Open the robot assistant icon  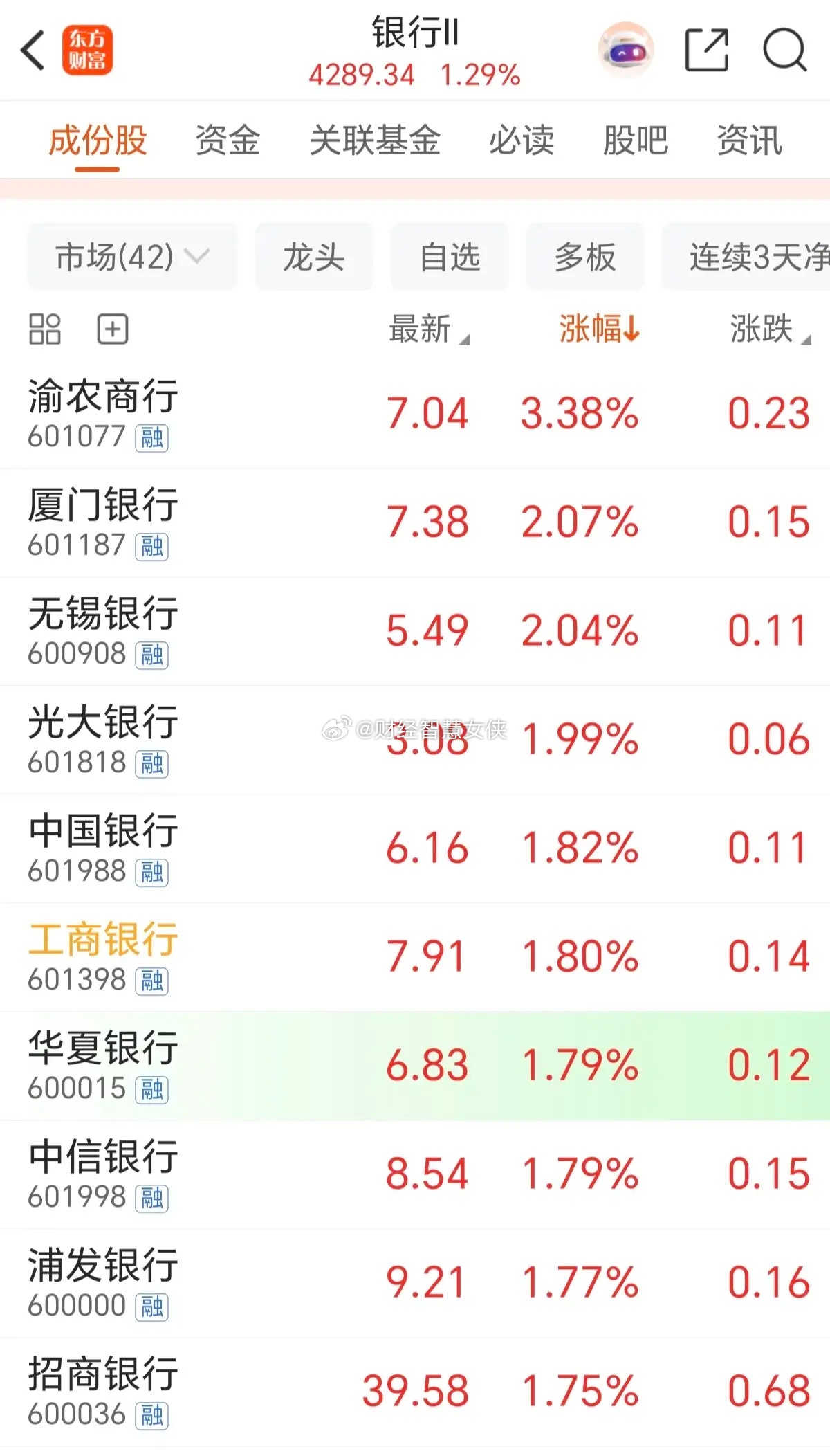(x=626, y=50)
